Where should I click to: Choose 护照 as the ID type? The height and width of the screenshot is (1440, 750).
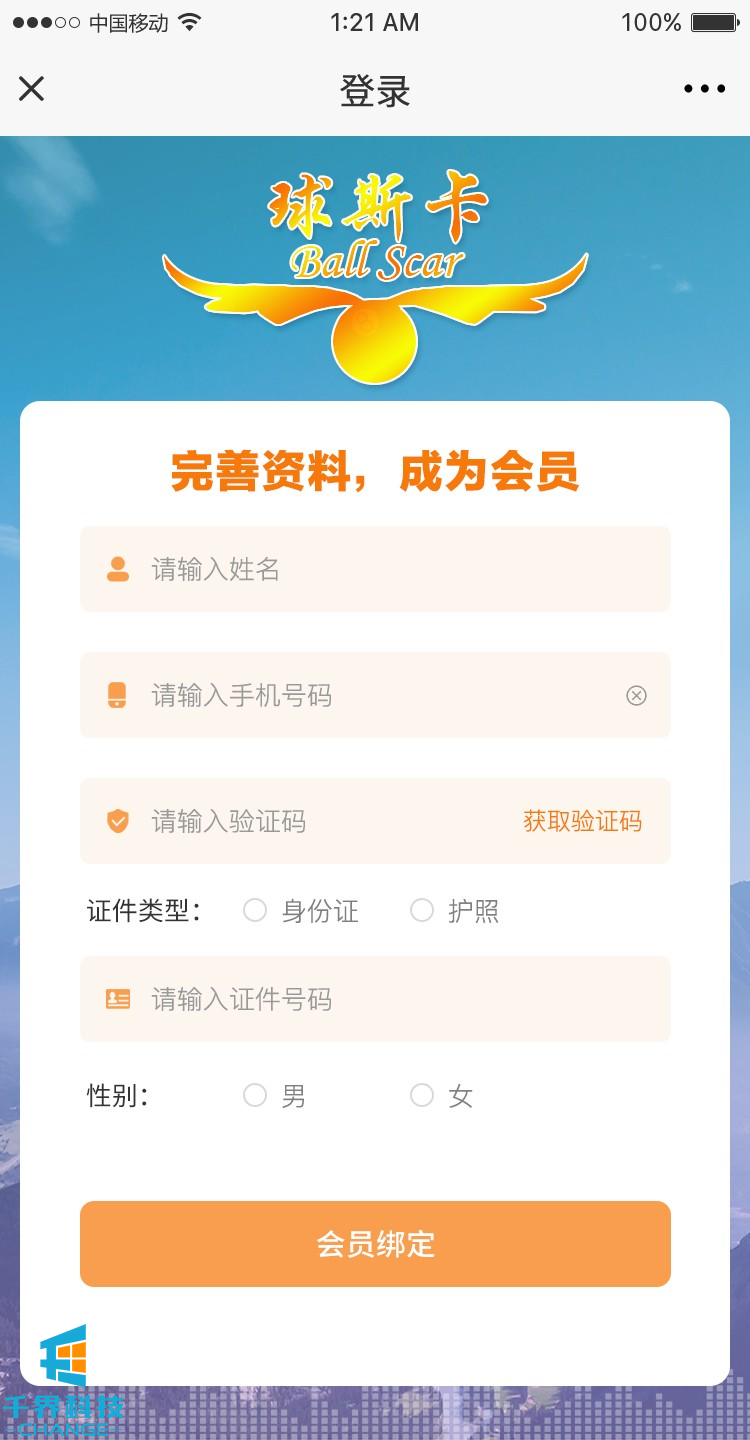(x=422, y=910)
